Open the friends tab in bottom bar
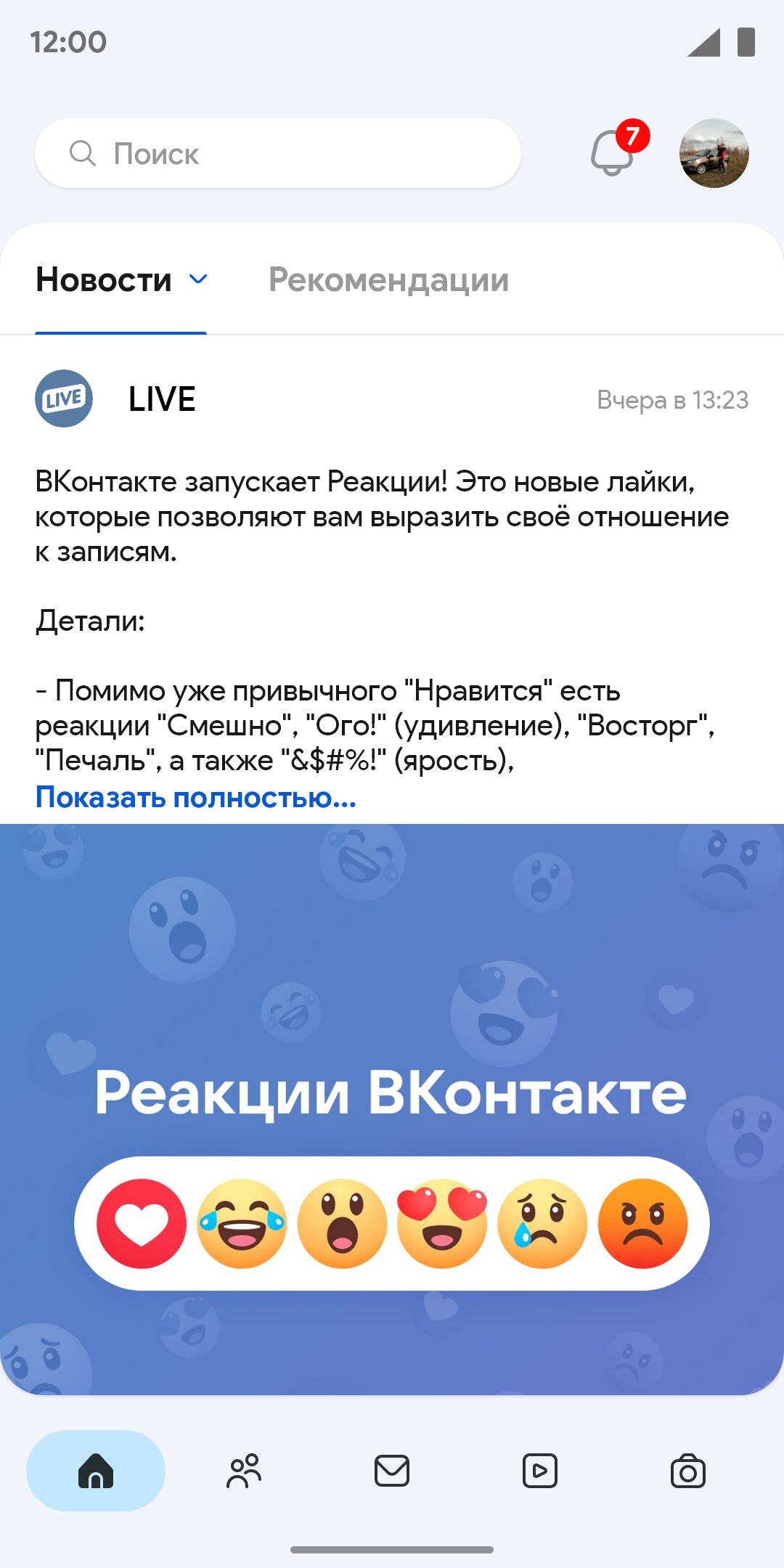The height and width of the screenshot is (1568, 784). click(244, 1471)
